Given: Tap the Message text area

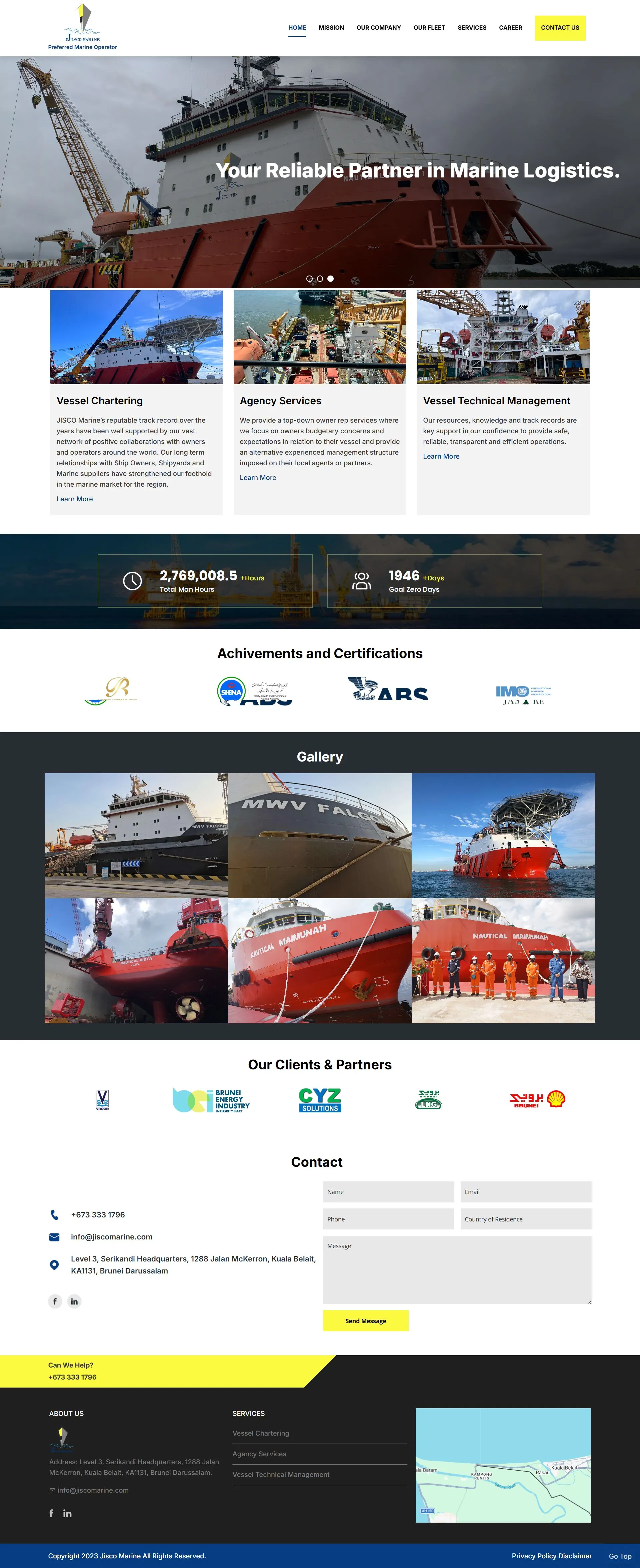Looking at the screenshot, I should tap(457, 1269).
